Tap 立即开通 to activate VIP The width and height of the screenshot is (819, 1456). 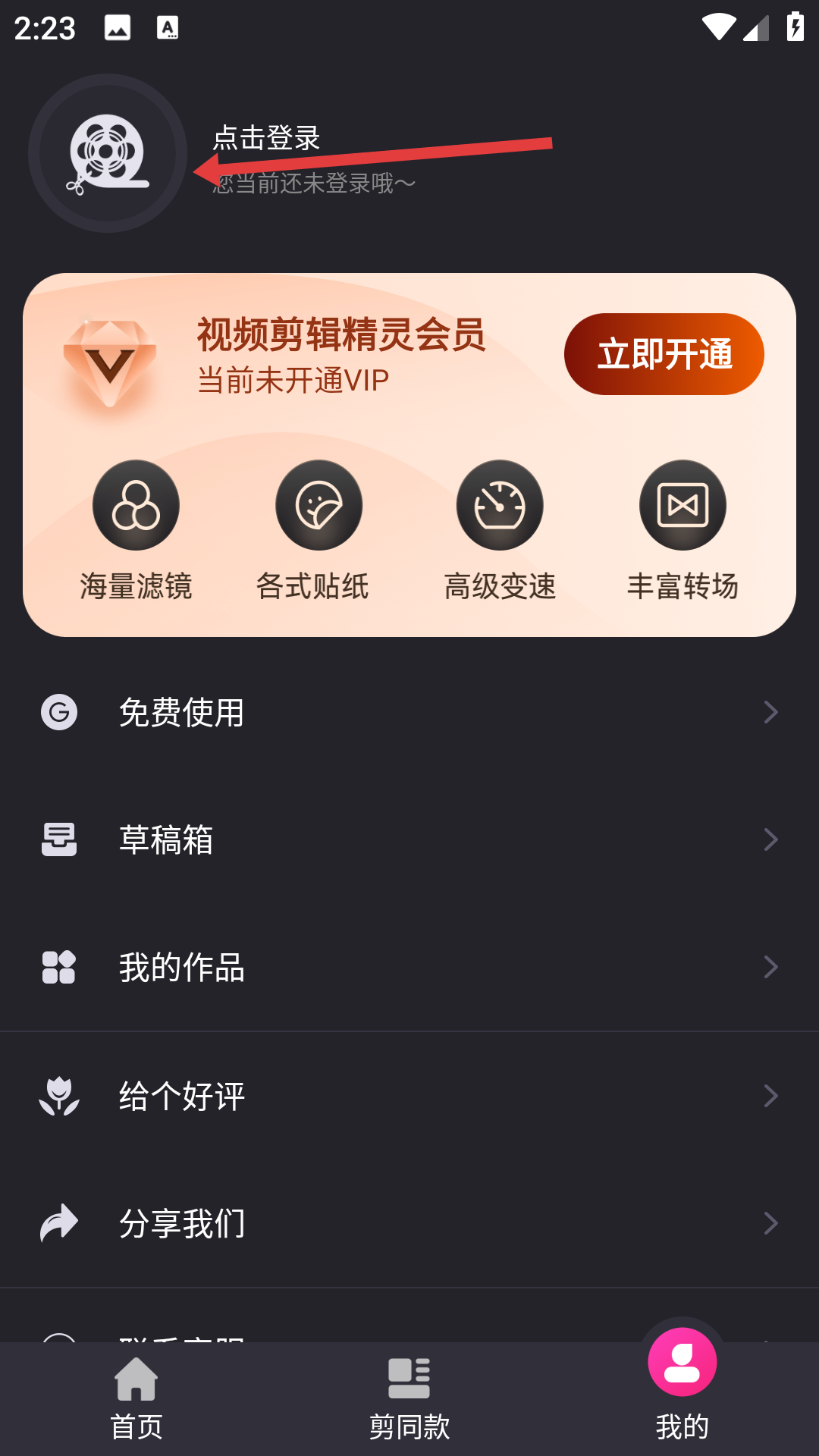664,354
